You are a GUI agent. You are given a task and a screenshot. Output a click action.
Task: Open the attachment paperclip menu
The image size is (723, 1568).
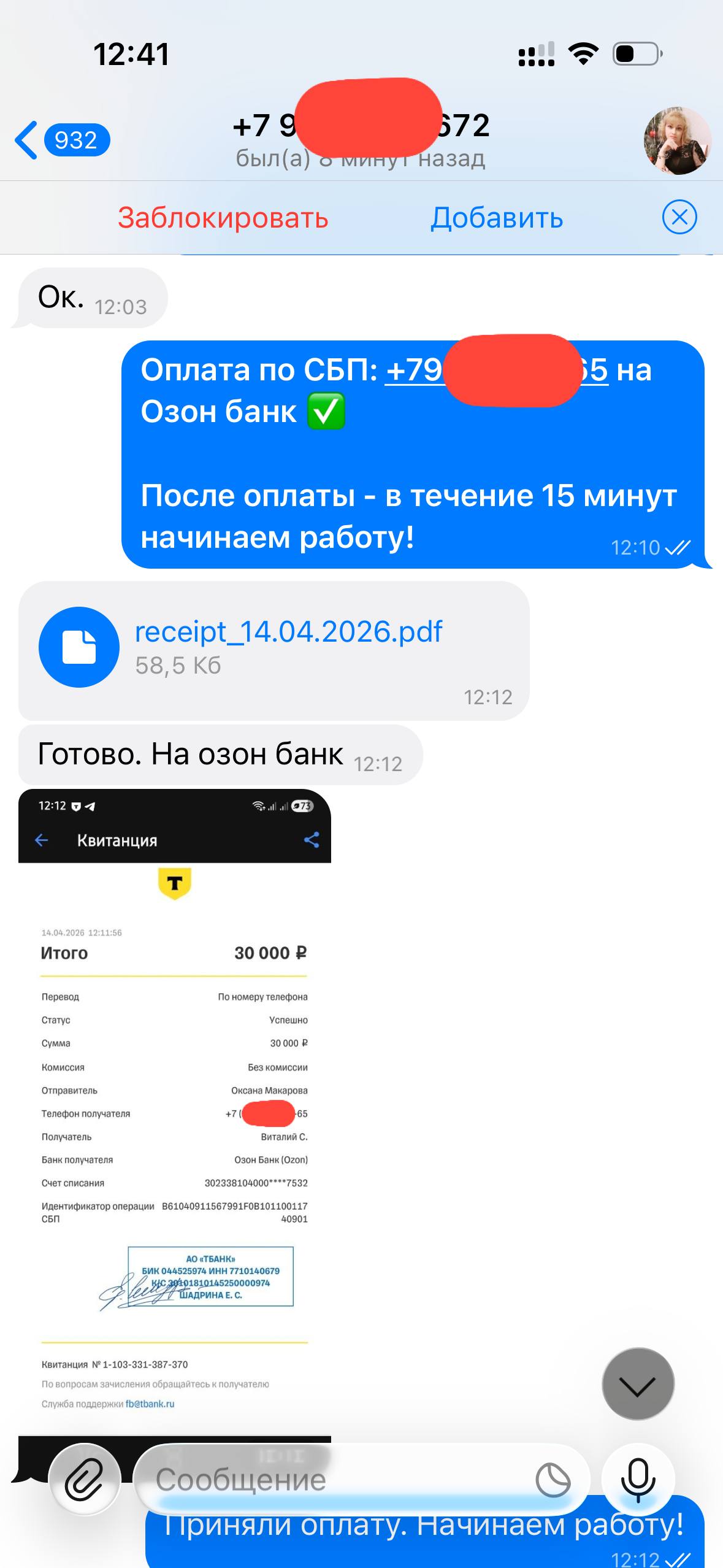(84, 1480)
